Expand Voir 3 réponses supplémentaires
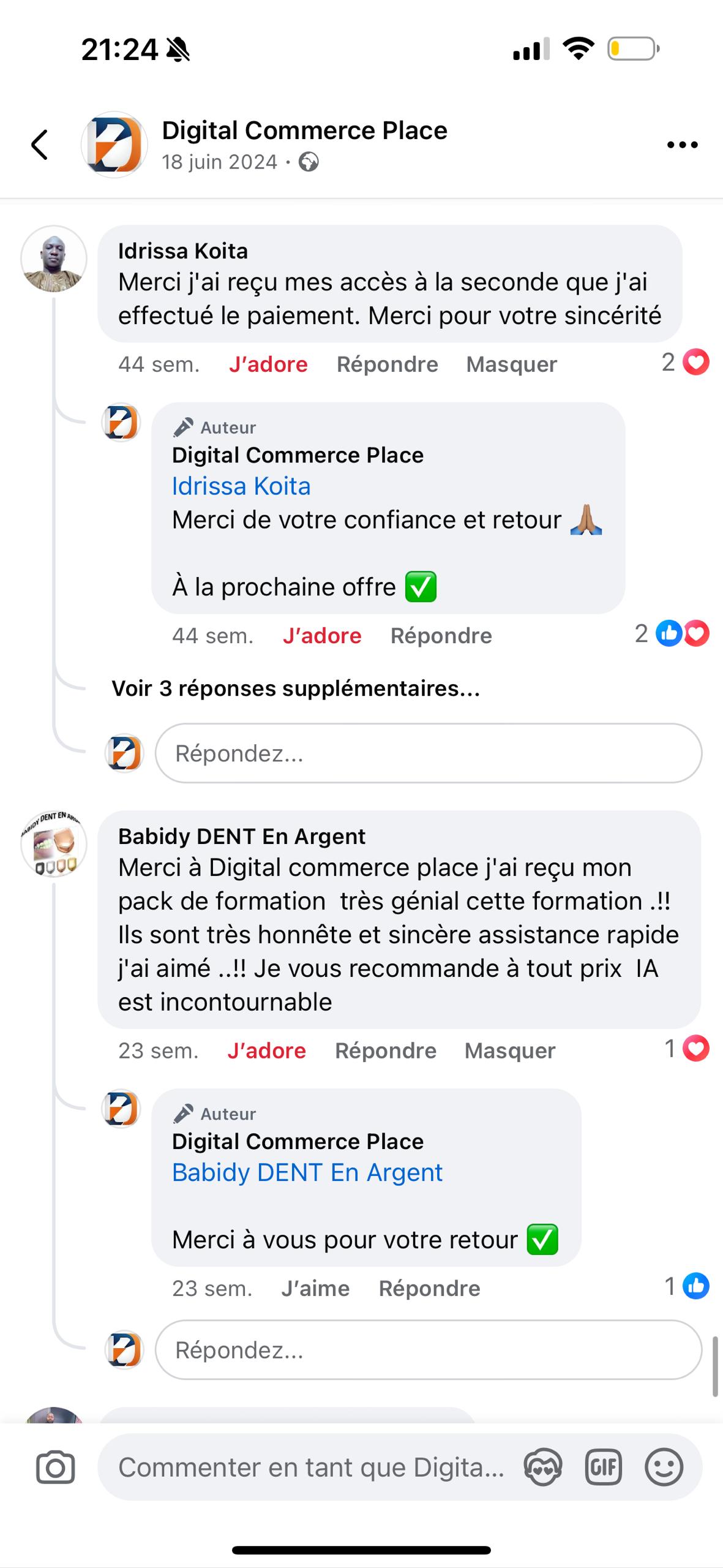Image resolution: width=723 pixels, height=1568 pixels. pyautogui.click(x=296, y=688)
